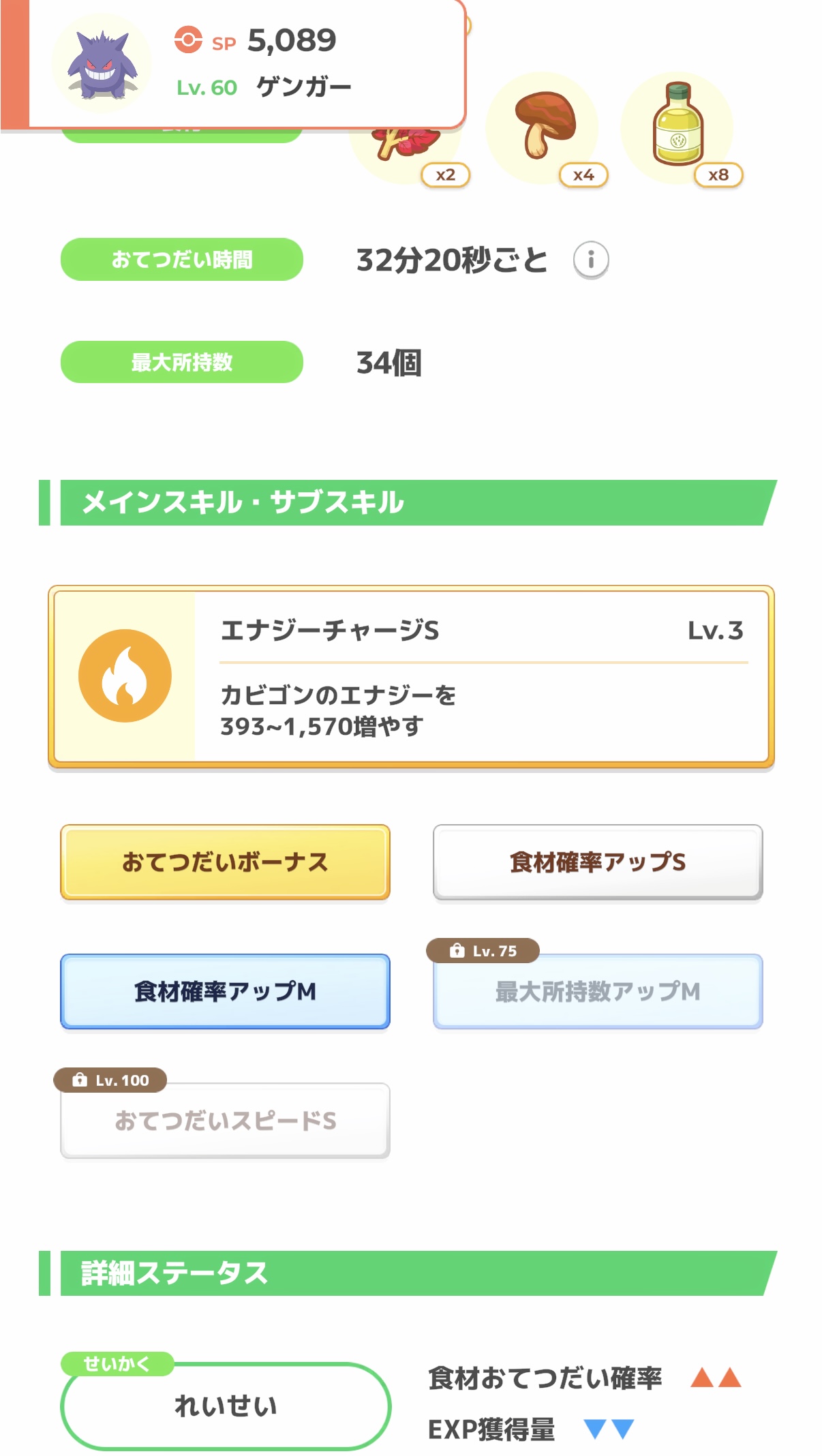Check locked 最大所持数アップM skill
This screenshot has width=822, height=1456.
[x=598, y=991]
